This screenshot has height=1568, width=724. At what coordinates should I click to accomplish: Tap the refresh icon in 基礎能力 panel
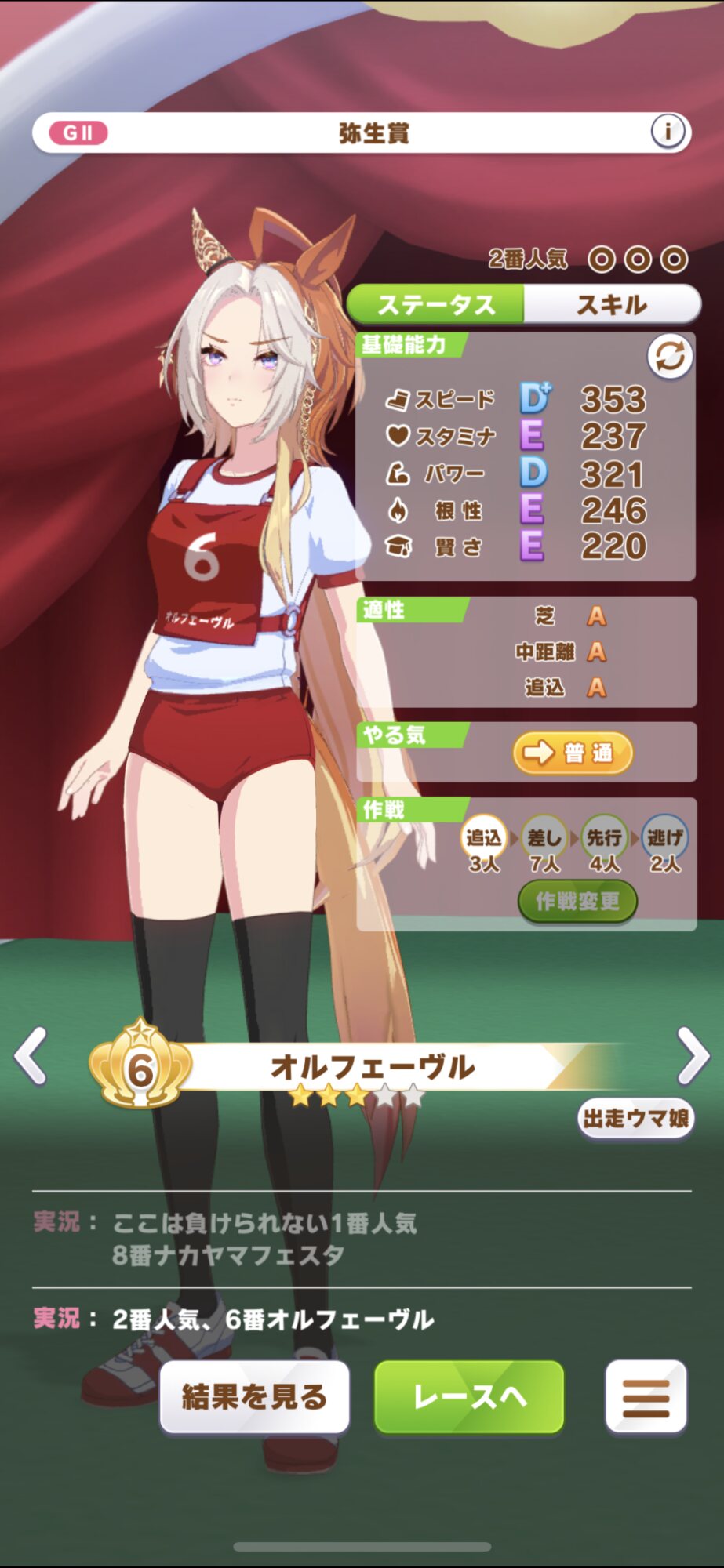[669, 357]
